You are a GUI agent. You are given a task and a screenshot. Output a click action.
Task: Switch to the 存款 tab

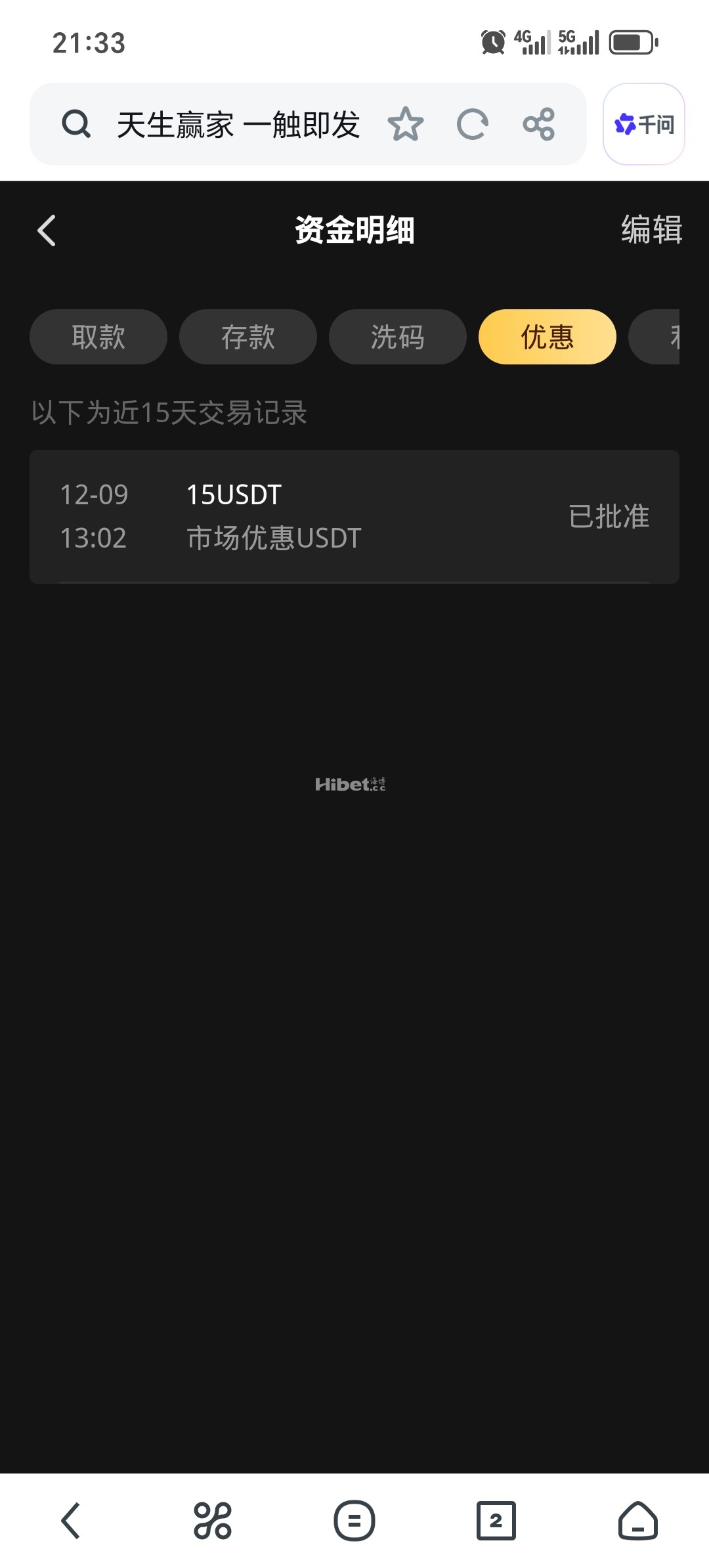[248, 337]
